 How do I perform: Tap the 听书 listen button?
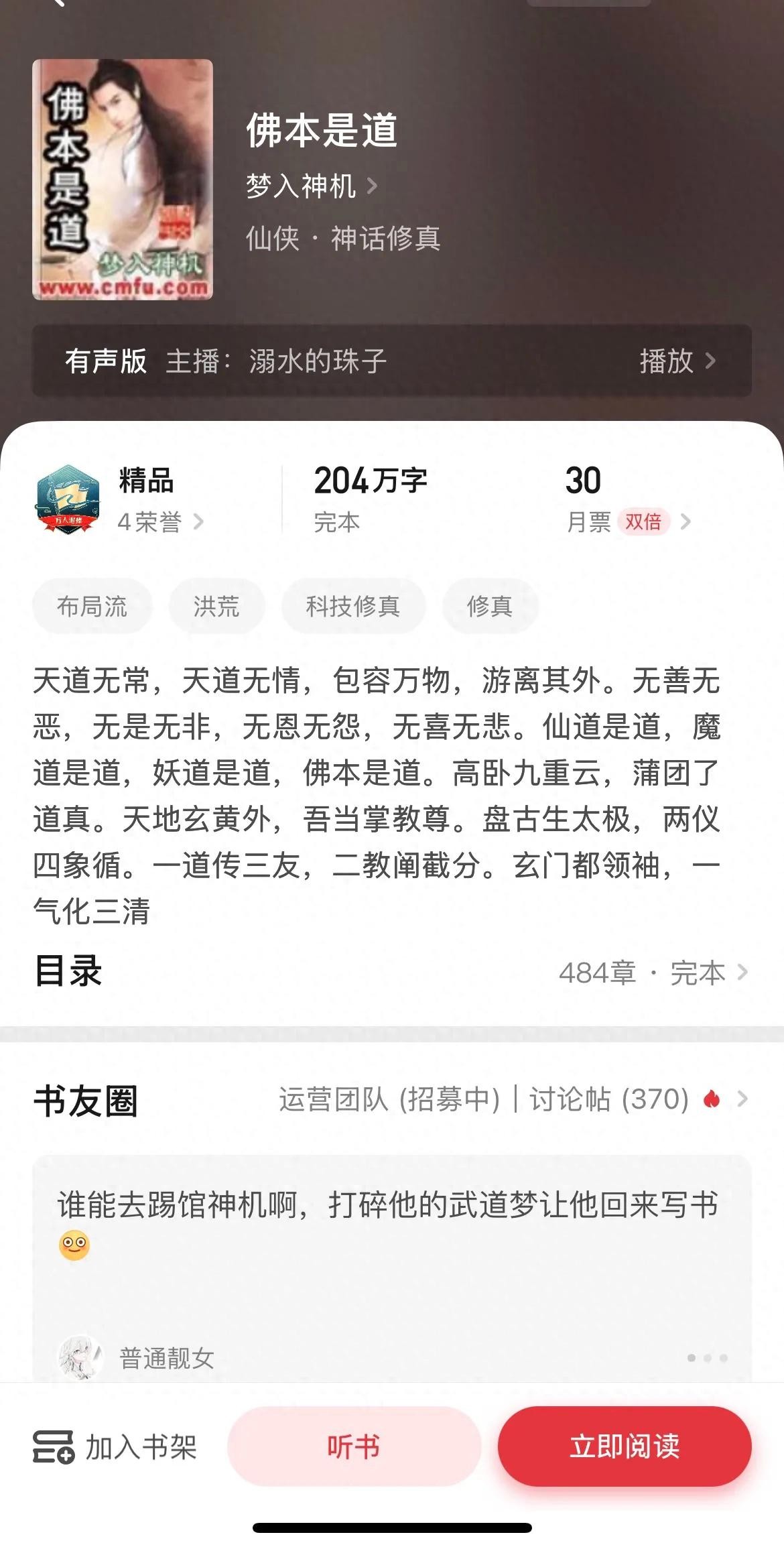354,1446
